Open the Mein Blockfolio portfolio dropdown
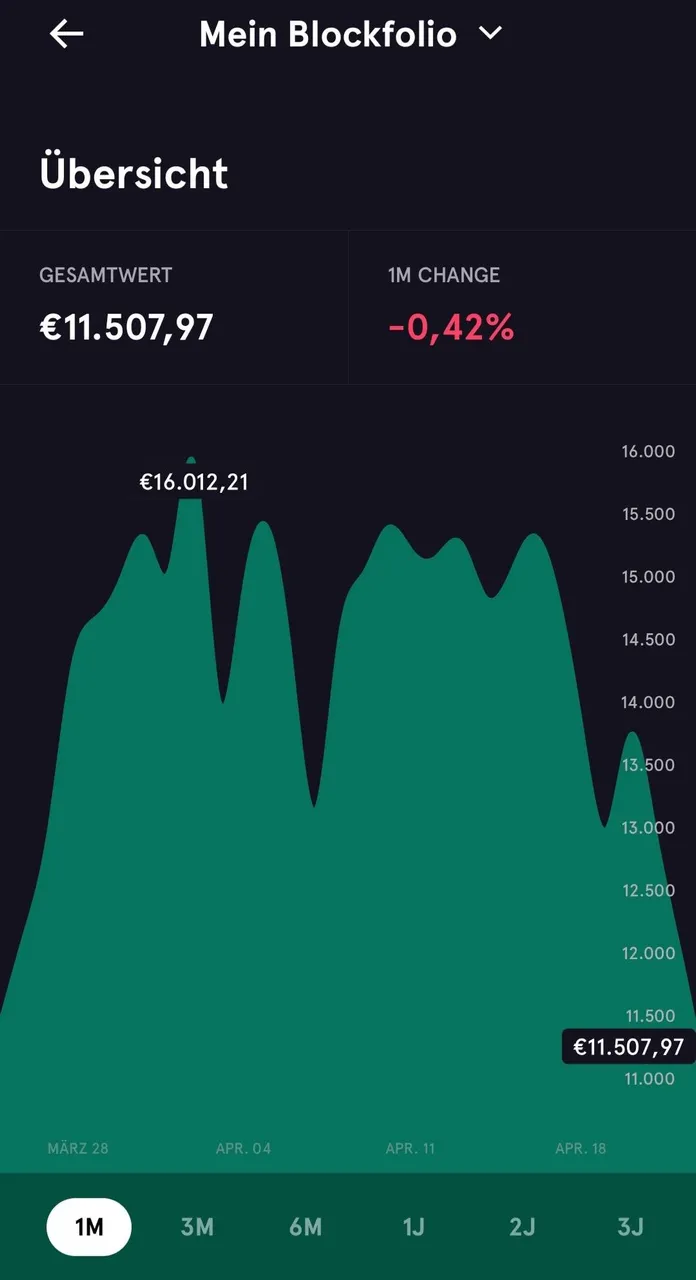 350,34
